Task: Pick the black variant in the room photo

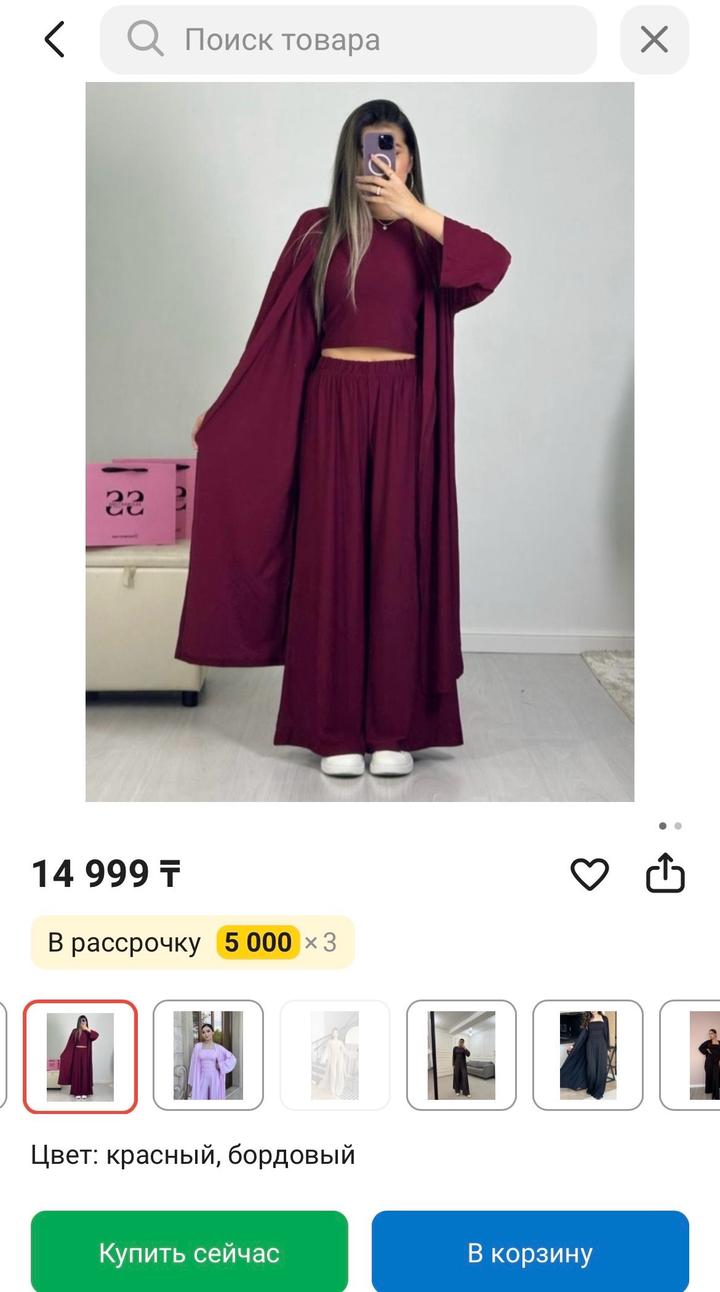Action: point(461,1056)
